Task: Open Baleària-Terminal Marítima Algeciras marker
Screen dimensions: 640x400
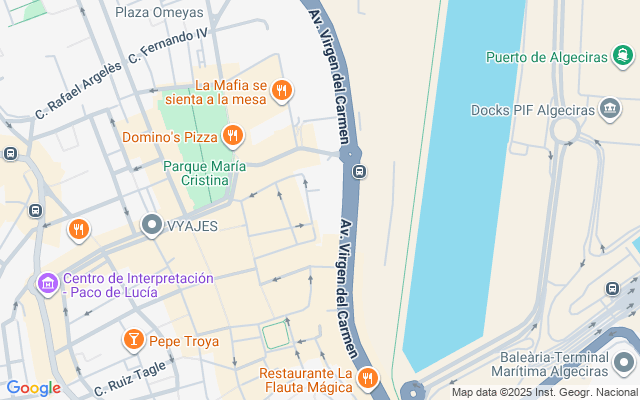Action: 625,361
